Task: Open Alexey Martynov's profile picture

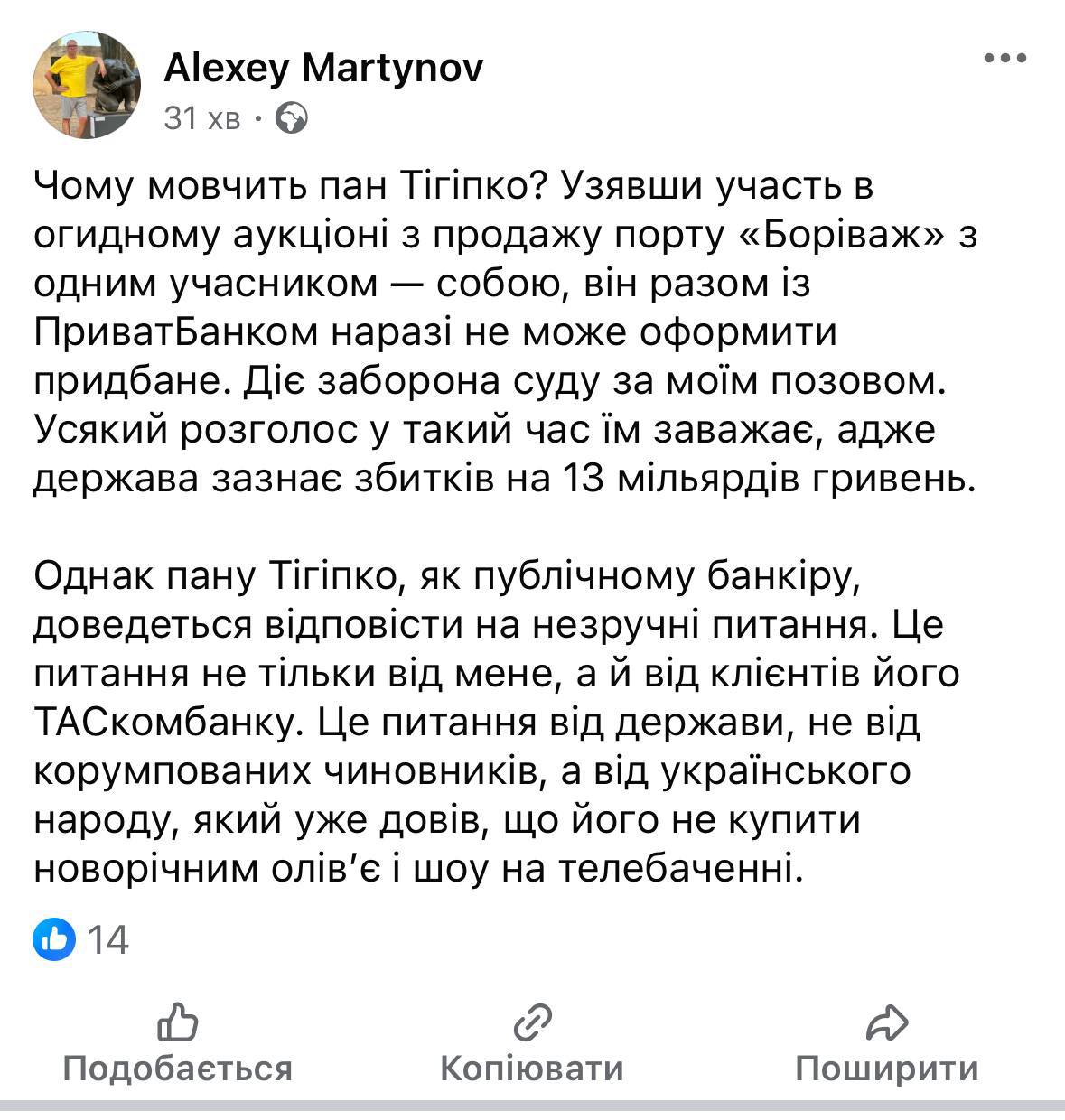Action: (x=85, y=87)
